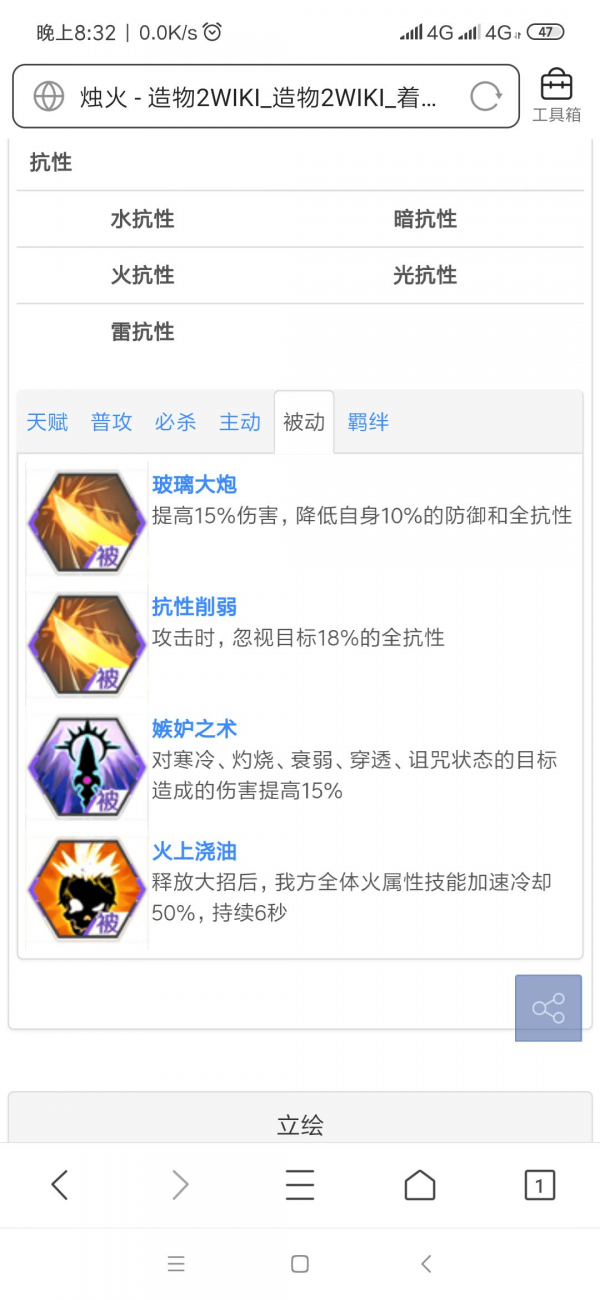The width and height of the screenshot is (600, 1300).
Task: Select the 被动 tab
Action: click(x=303, y=422)
